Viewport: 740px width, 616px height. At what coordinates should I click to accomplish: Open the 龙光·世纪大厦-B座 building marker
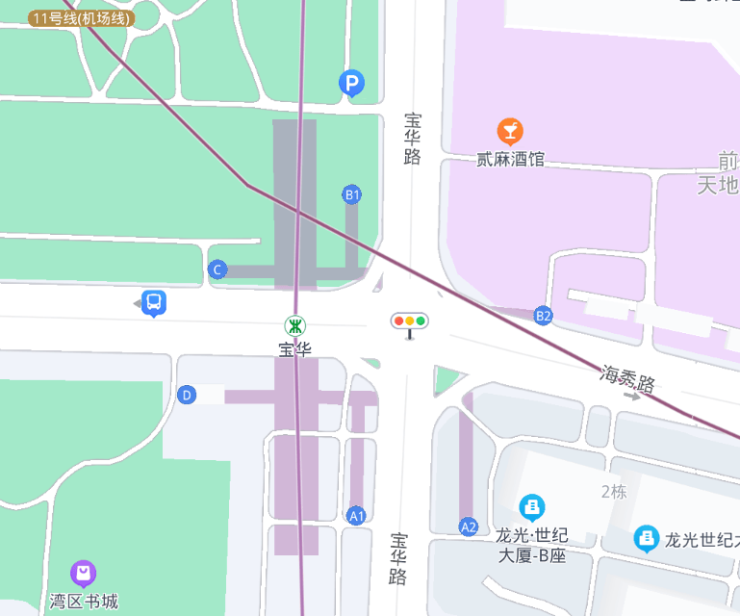(532, 507)
